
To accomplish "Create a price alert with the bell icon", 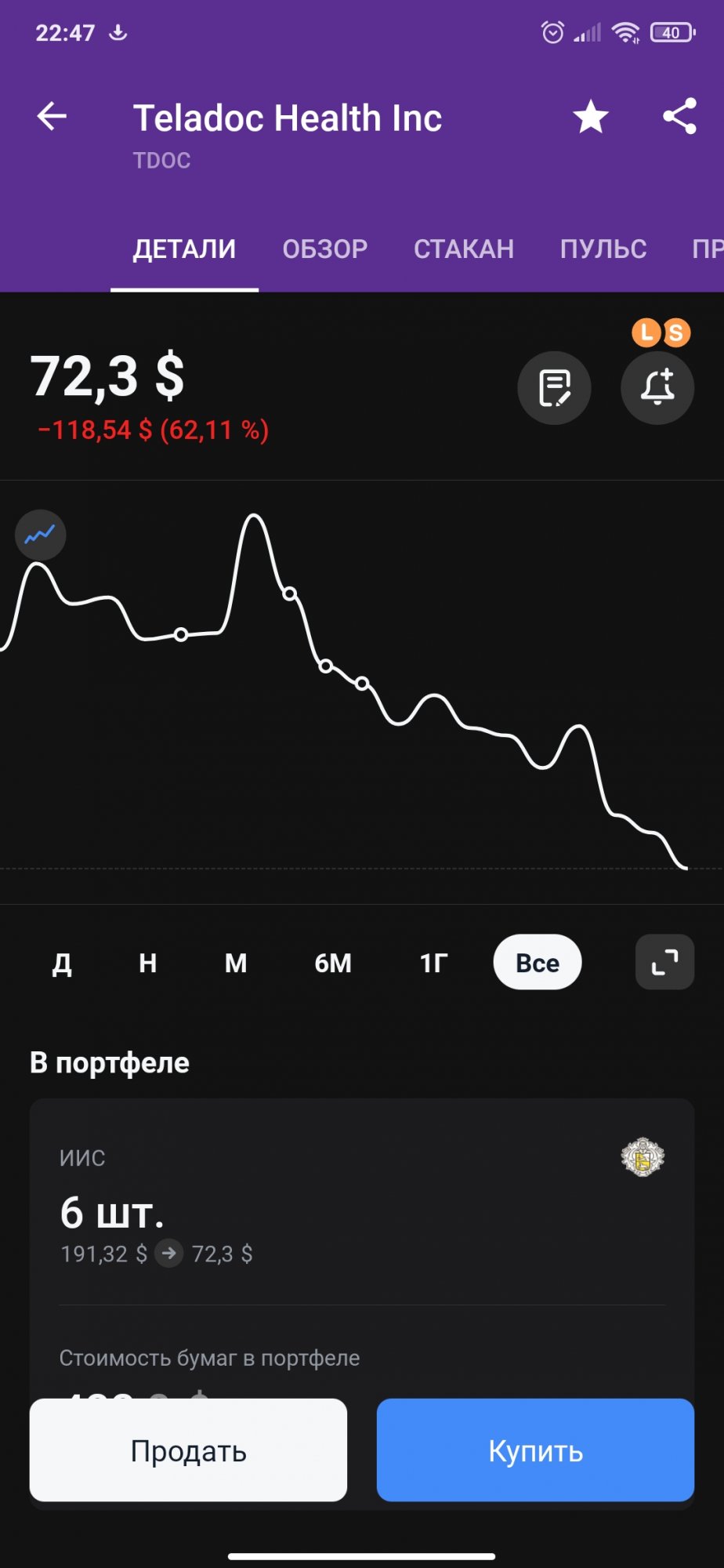I will (x=657, y=387).
